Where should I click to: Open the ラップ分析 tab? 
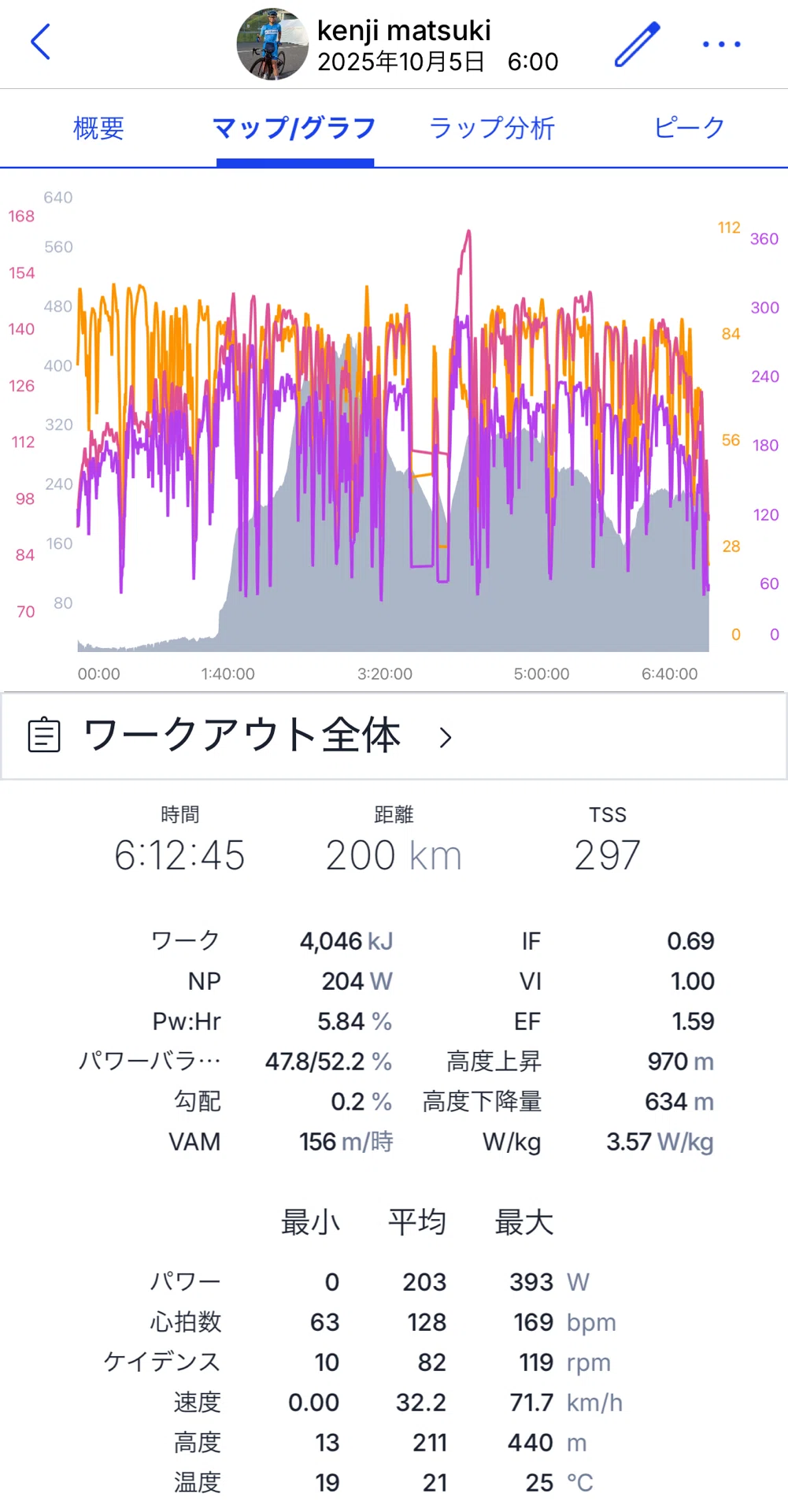click(492, 128)
